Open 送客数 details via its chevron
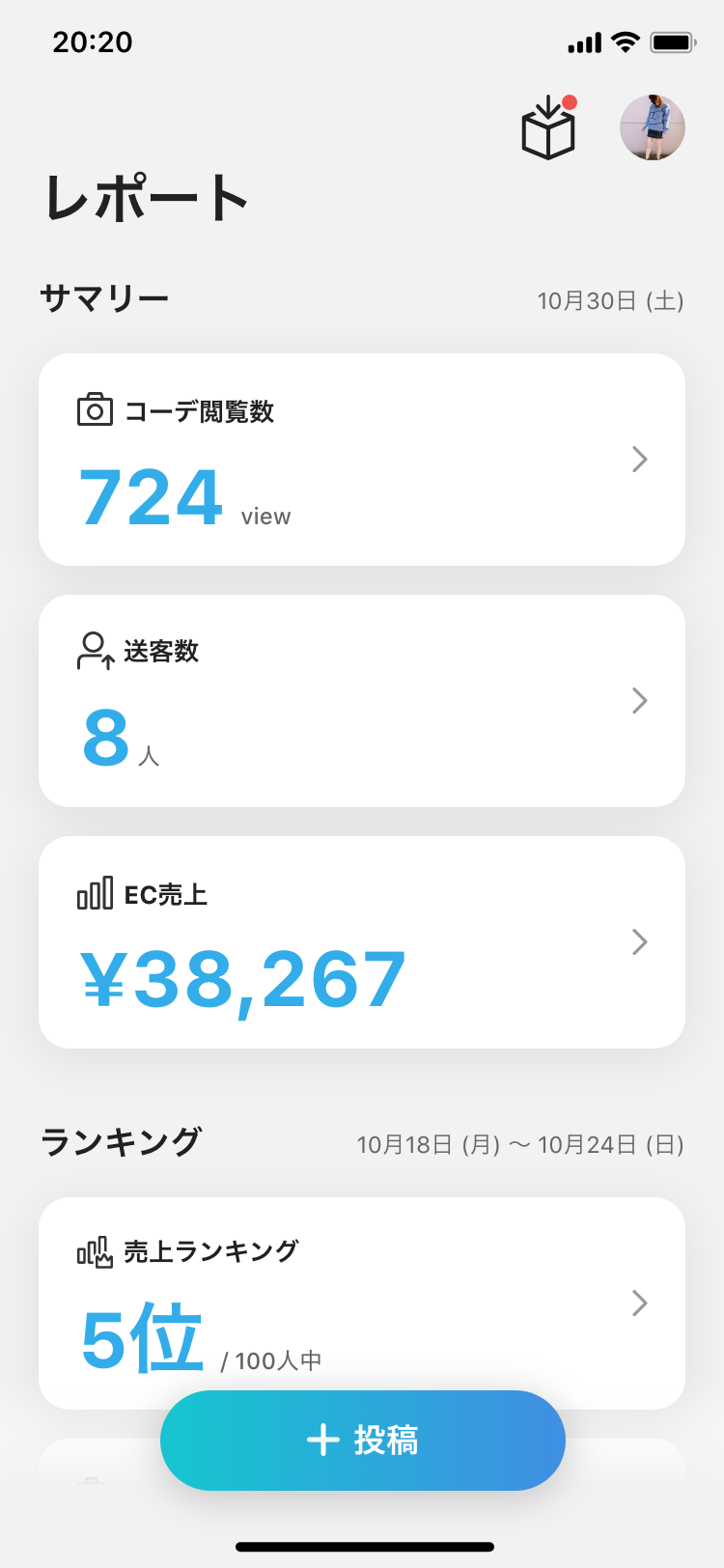Viewport: 724px width, 1568px height. click(639, 701)
